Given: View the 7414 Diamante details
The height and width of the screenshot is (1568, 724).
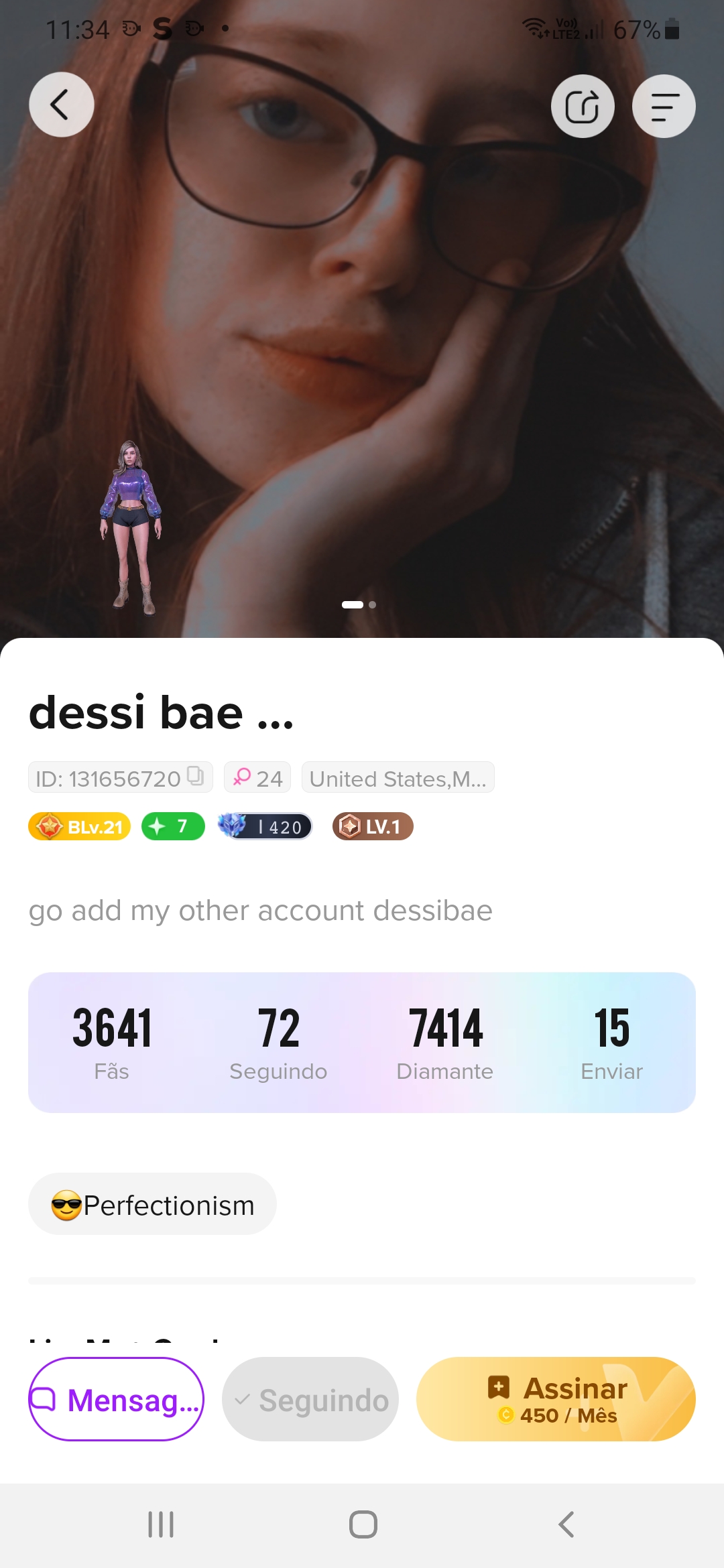Looking at the screenshot, I should click(x=445, y=1042).
